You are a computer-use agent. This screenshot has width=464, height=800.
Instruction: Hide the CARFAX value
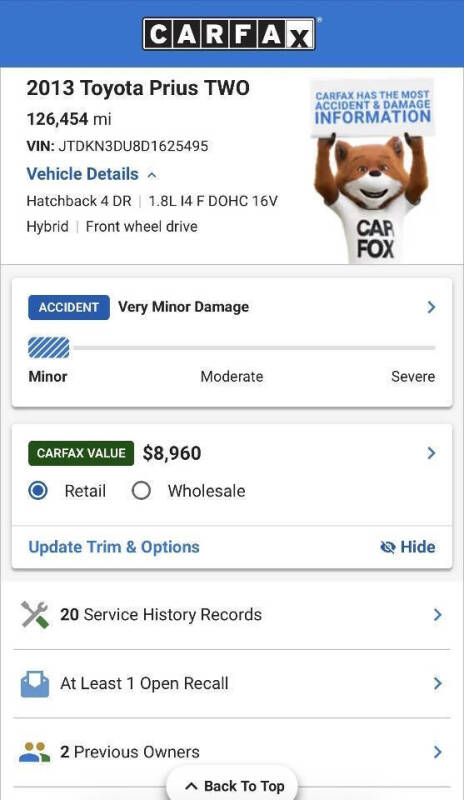pyautogui.click(x=408, y=547)
